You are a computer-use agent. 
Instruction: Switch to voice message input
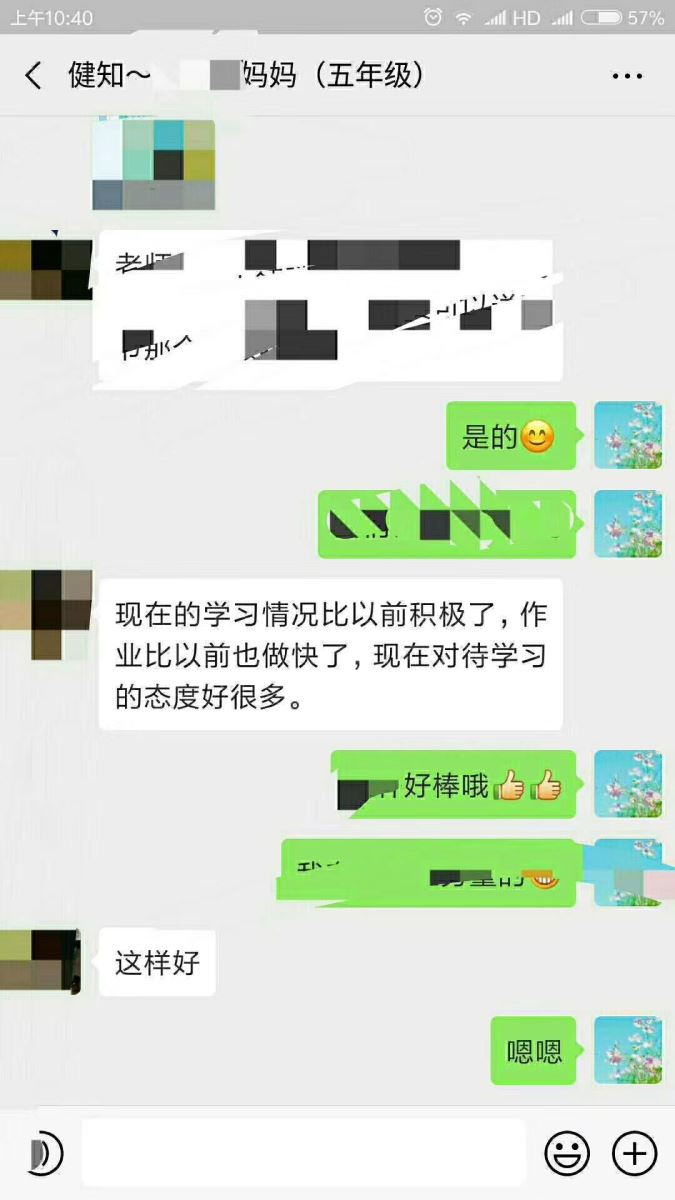(42, 1153)
